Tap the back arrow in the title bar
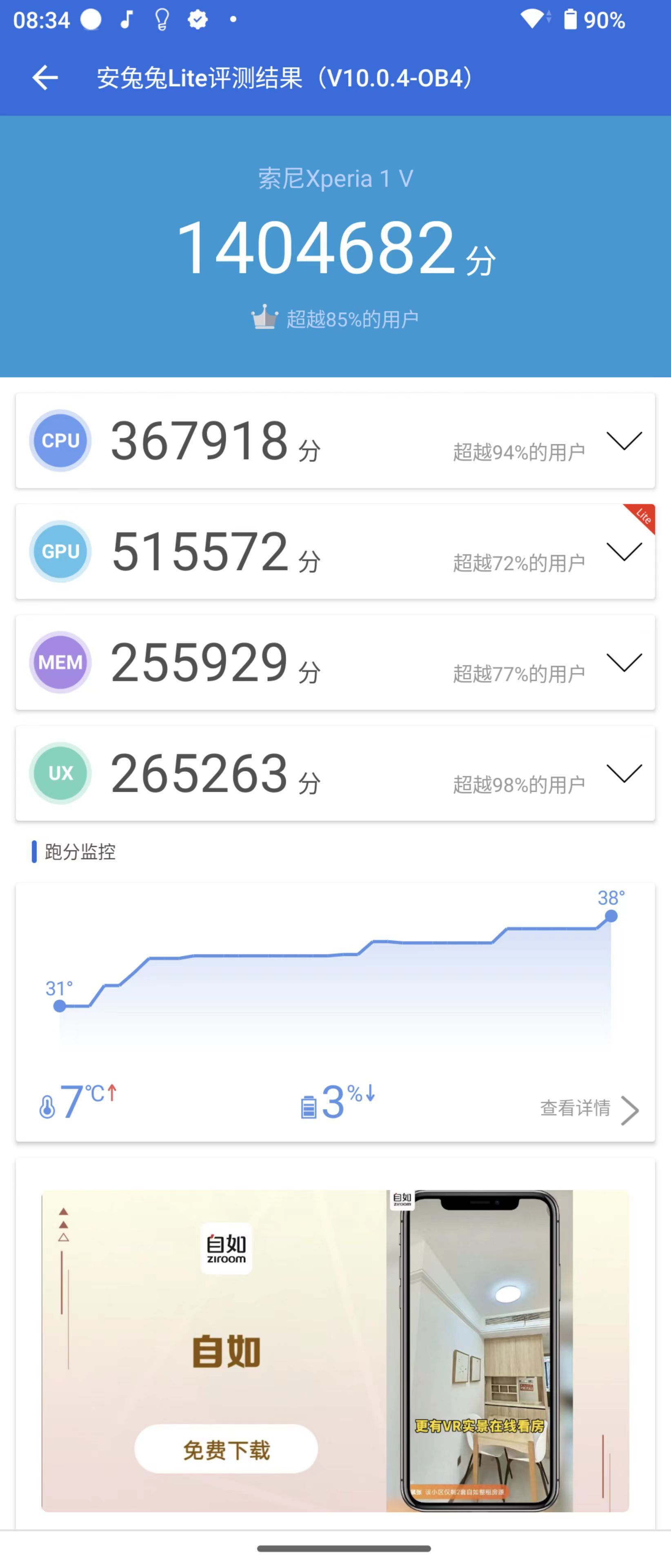This screenshot has height=1568, width=671. 44,78
